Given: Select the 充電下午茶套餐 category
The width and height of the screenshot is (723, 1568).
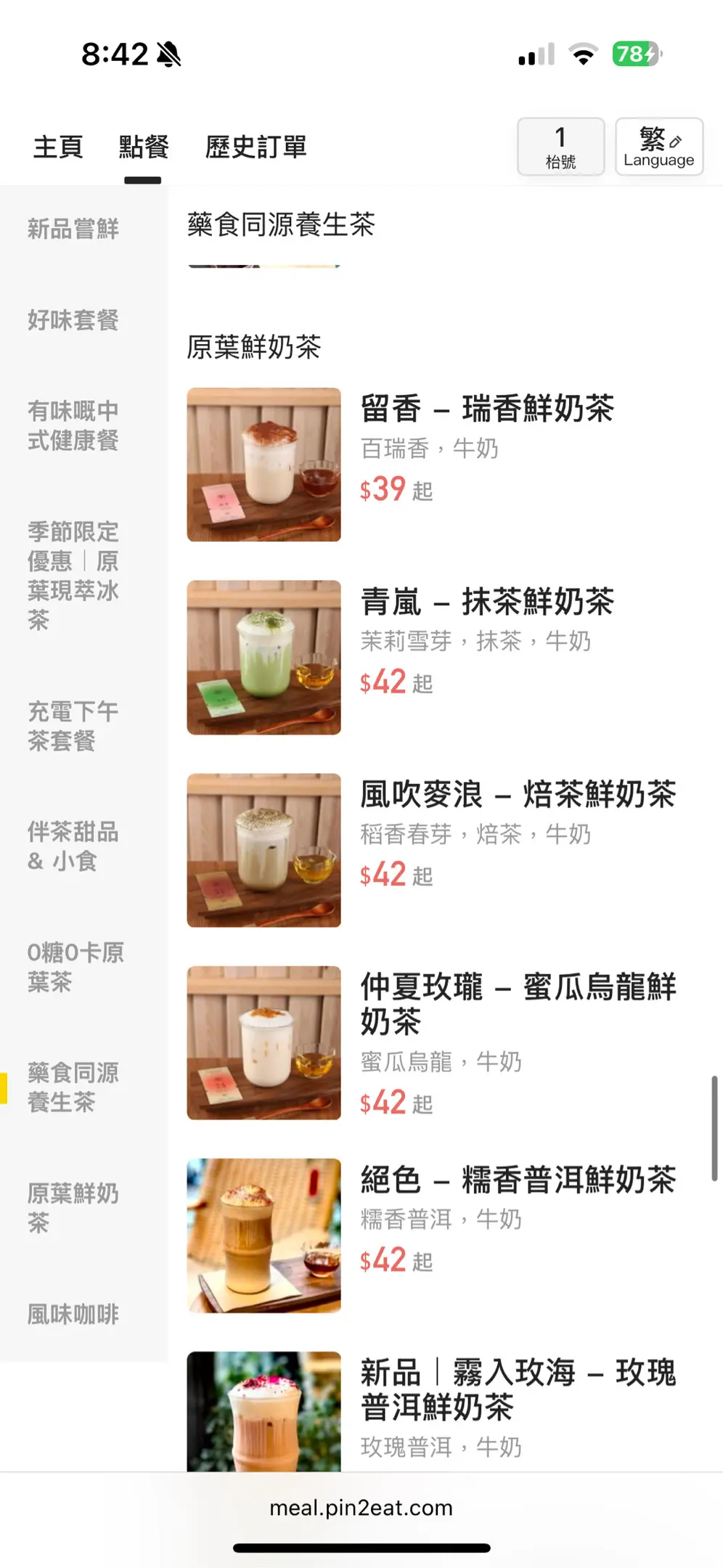Looking at the screenshot, I should pyautogui.click(x=73, y=726).
